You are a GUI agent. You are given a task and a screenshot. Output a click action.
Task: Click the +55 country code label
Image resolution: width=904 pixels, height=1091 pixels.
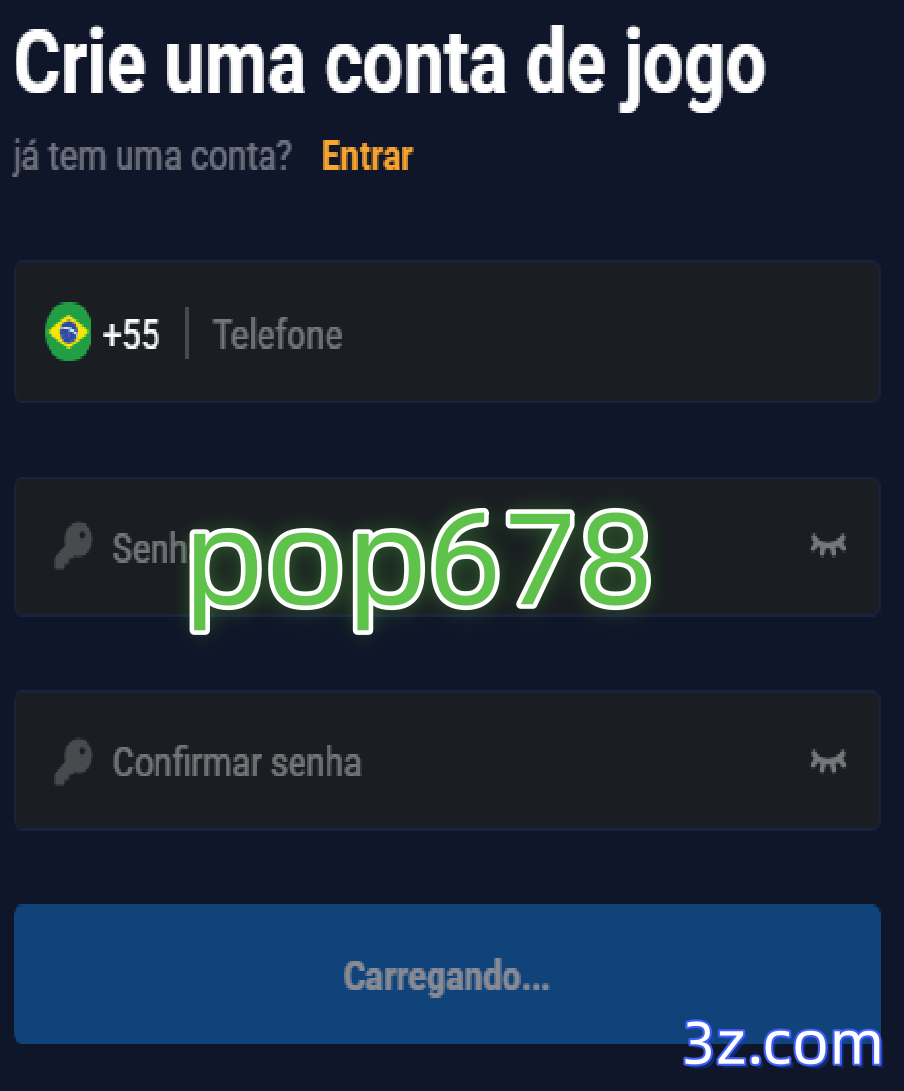[131, 333]
